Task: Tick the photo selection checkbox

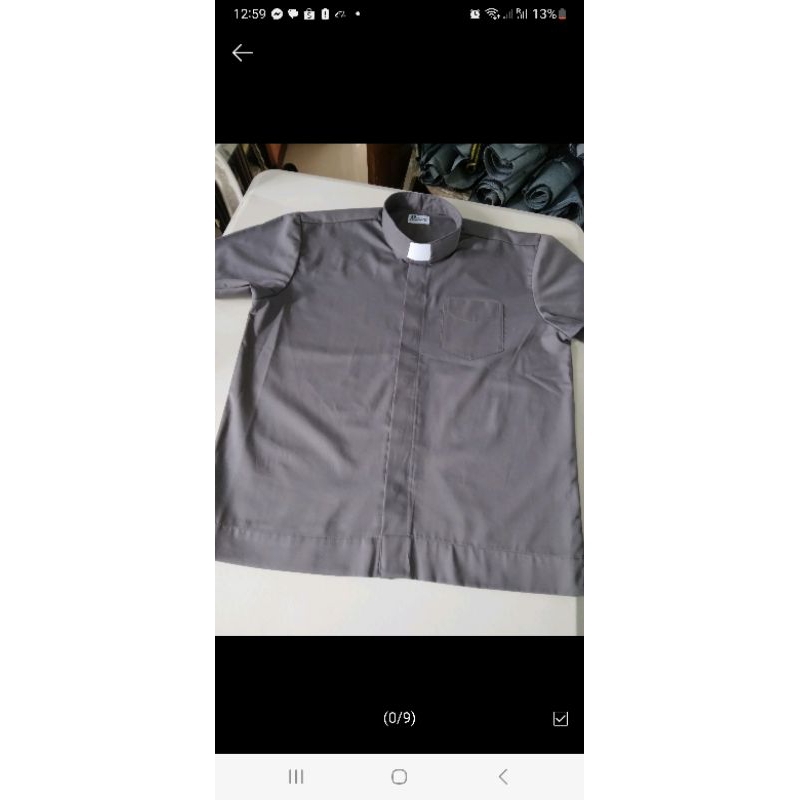Action: point(560,719)
